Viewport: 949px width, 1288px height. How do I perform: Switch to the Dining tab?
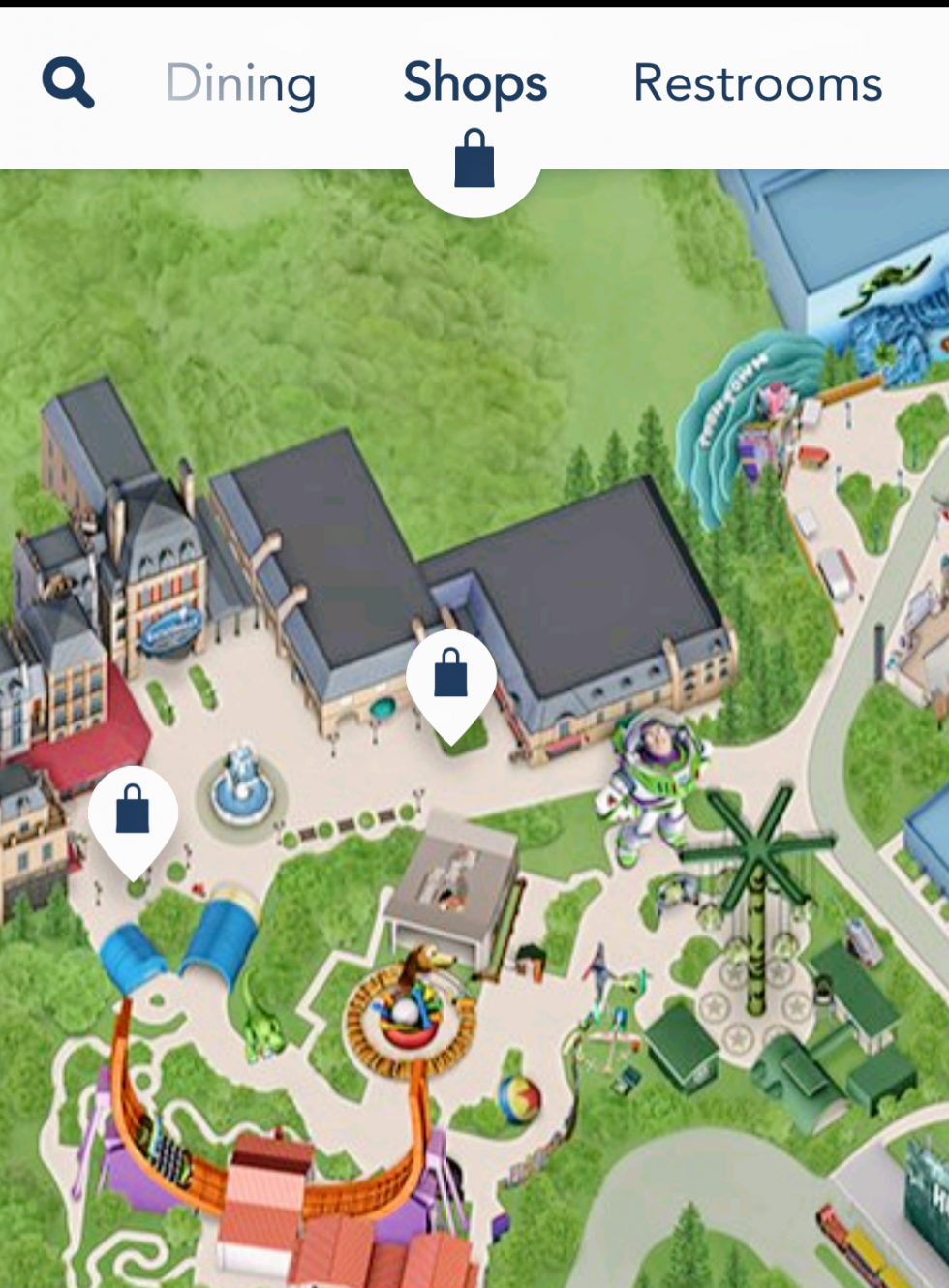240,83
